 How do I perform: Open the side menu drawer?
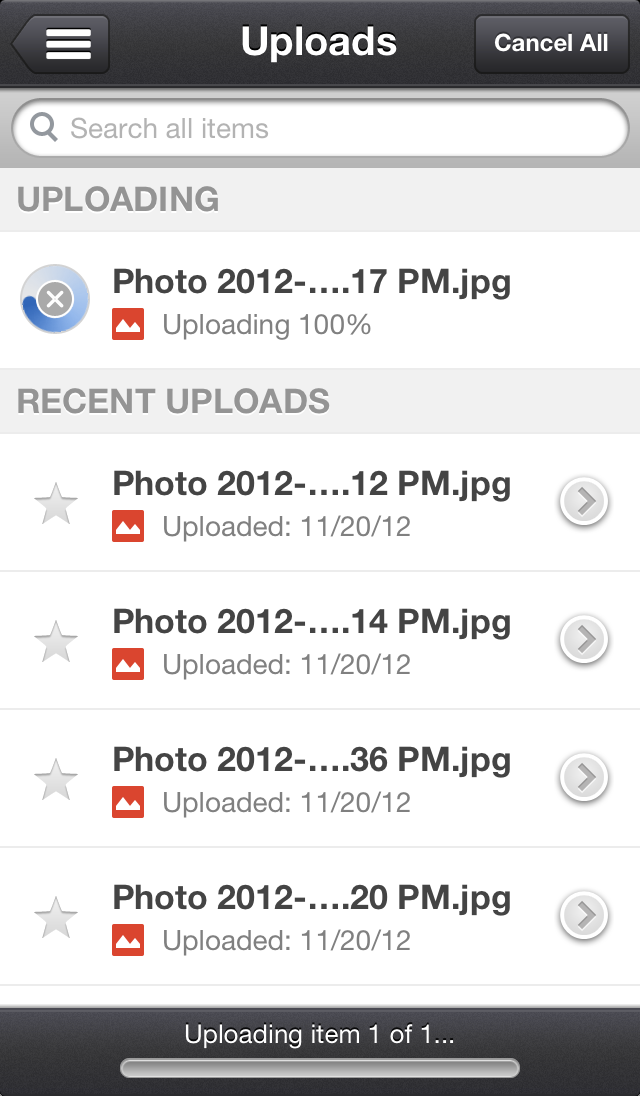coord(62,44)
